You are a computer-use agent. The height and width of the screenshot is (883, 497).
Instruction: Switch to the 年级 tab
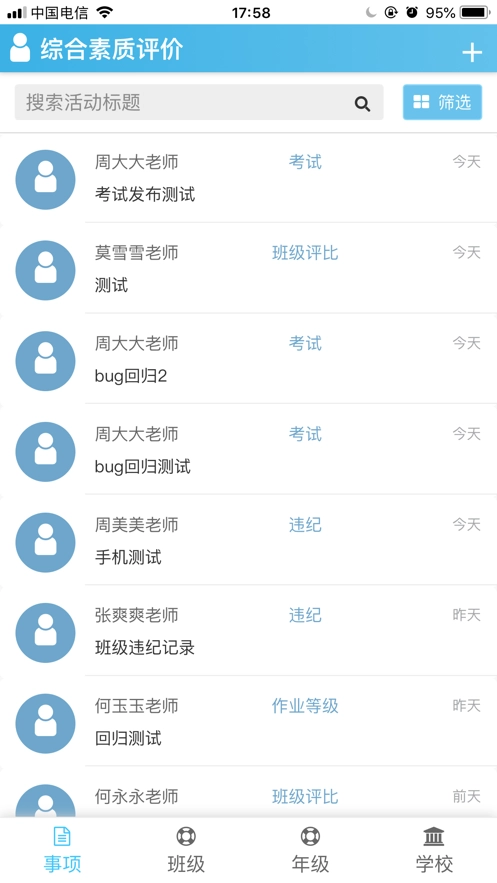310,850
